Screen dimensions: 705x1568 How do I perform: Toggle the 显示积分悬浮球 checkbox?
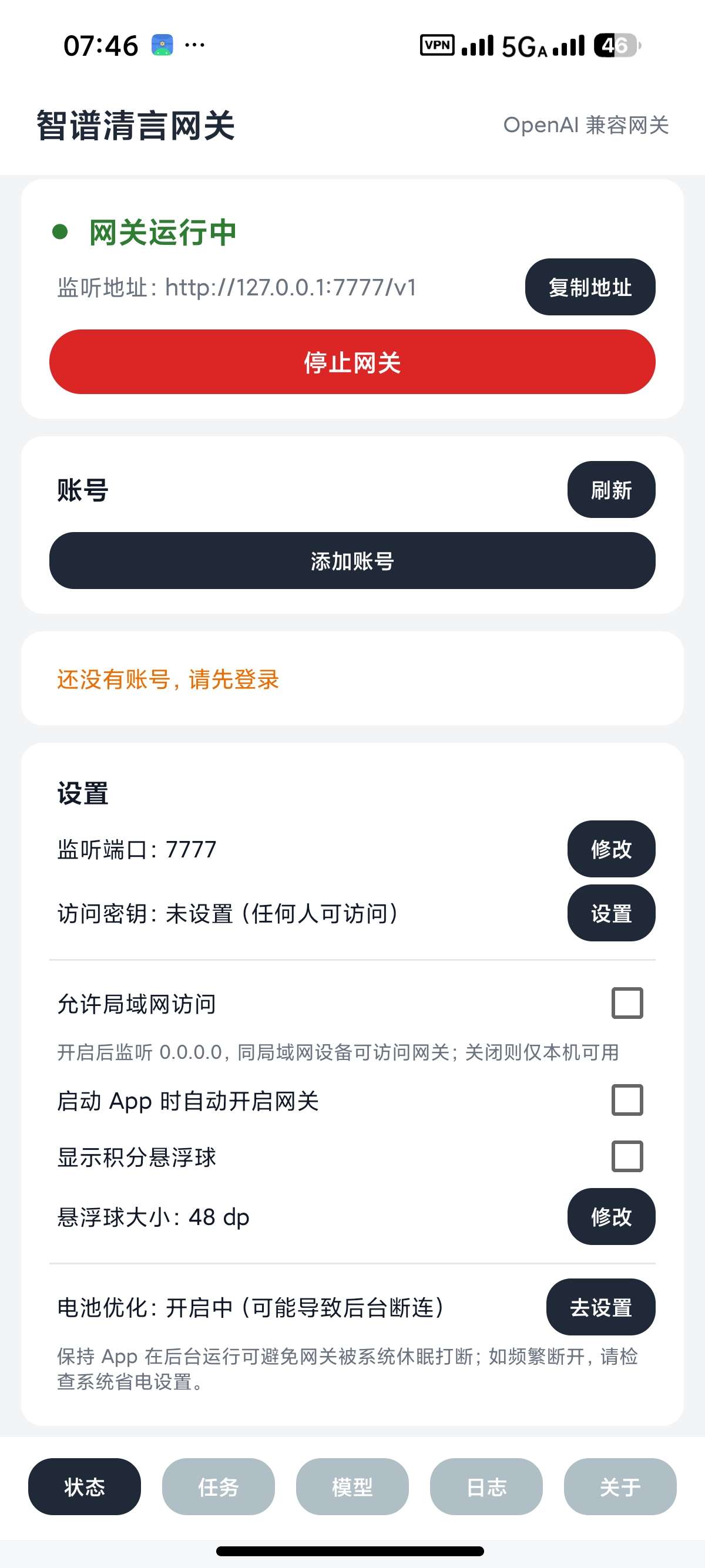tap(627, 1156)
